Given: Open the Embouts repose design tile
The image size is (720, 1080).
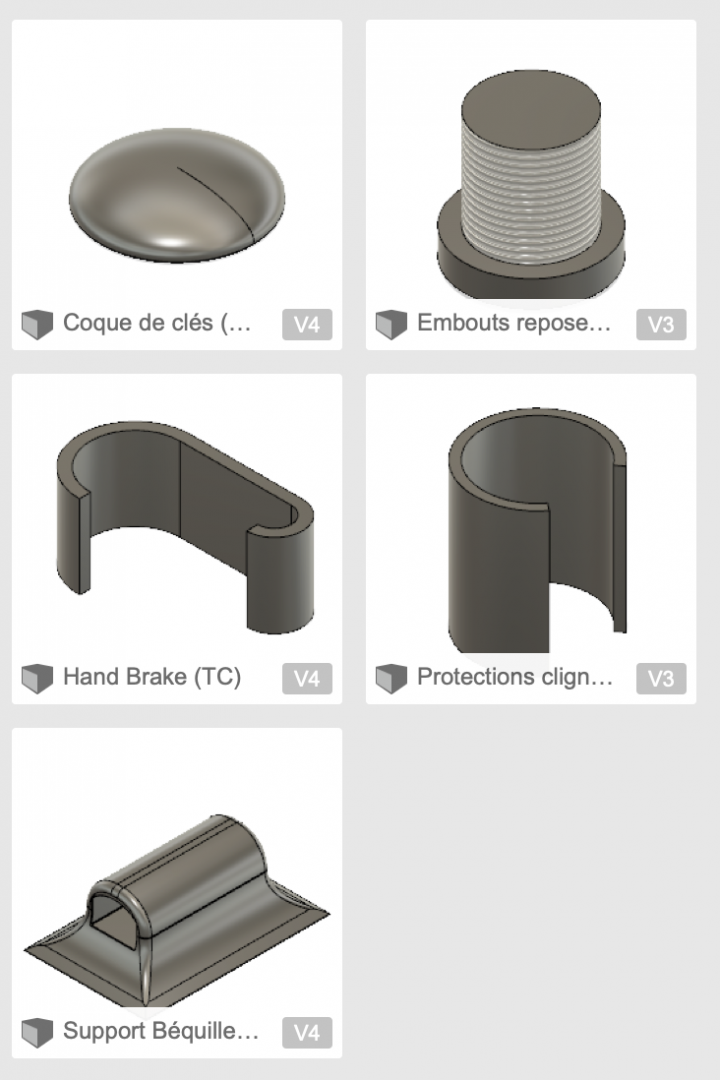Looking at the screenshot, I should pyautogui.click(x=530, y=170).
